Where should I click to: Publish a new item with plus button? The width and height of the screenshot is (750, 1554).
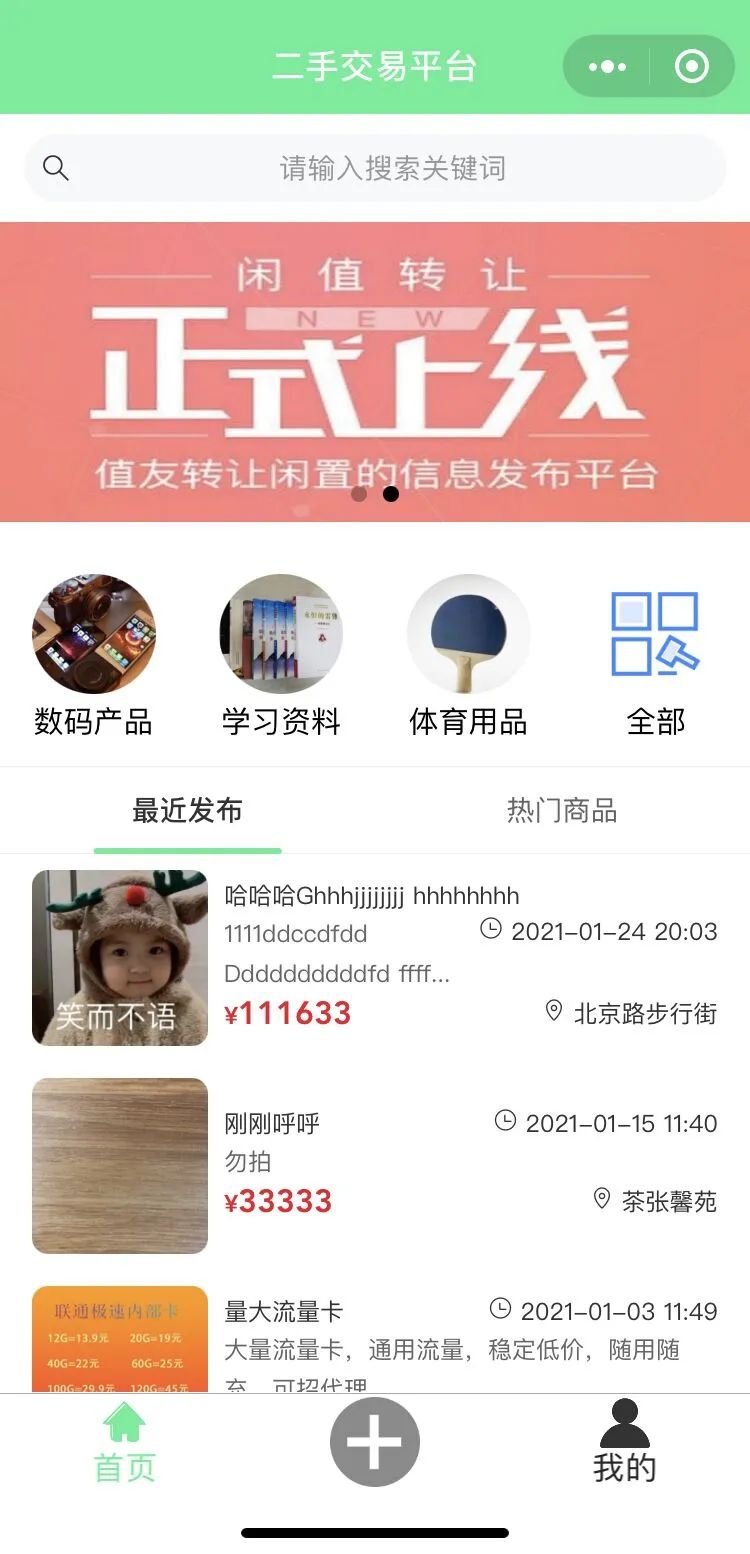click(375, 1442)
